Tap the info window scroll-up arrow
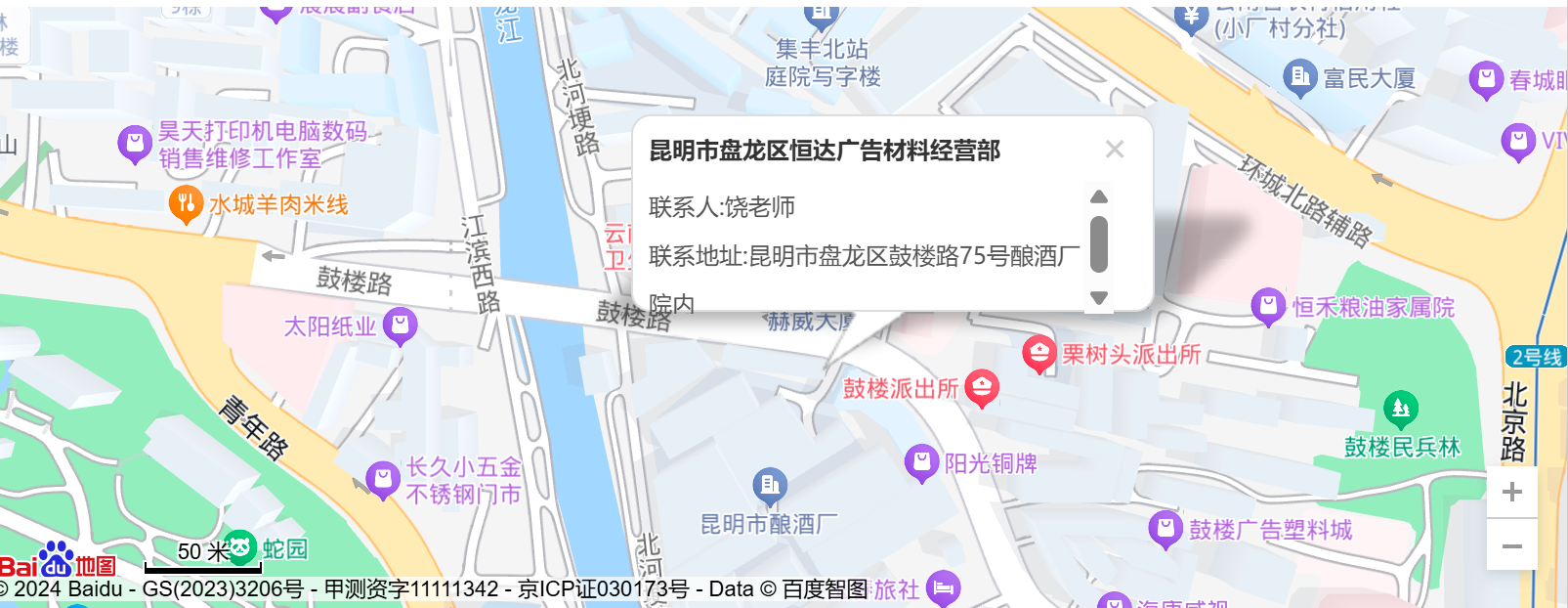1568x608 pixels. 1099,196
